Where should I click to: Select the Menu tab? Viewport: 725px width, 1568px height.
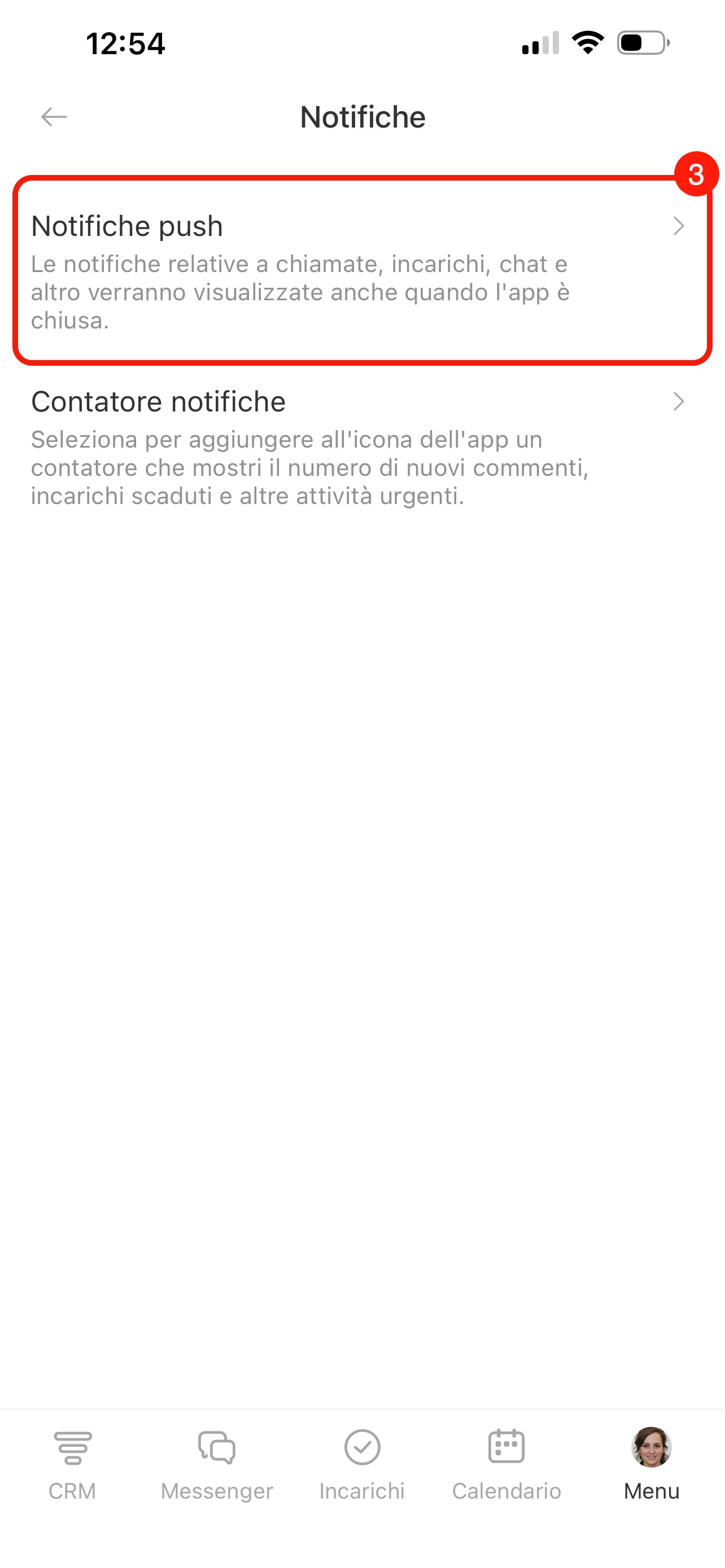click(652, 1464)
